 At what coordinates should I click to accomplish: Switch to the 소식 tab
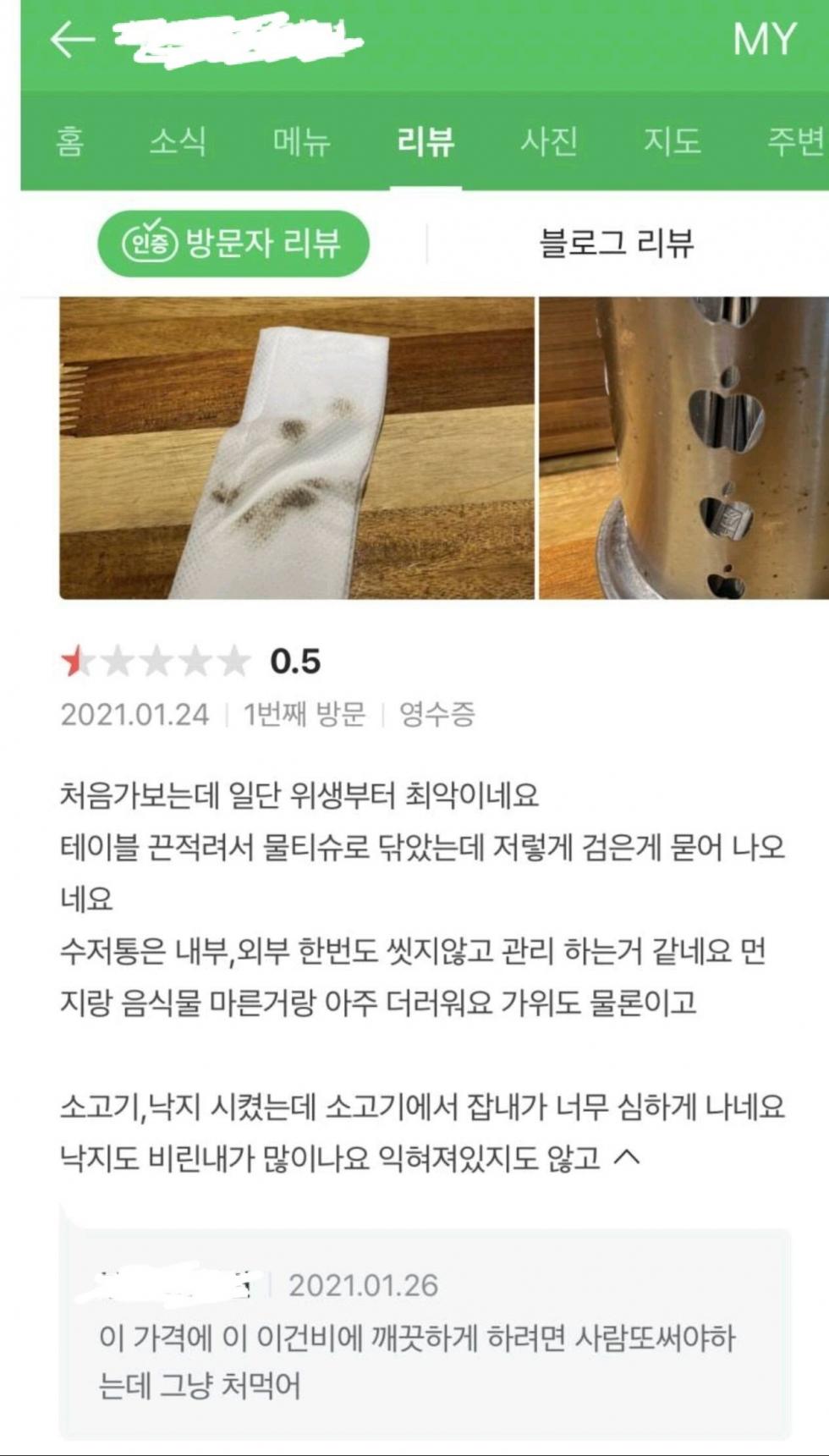tap(178, 141)
